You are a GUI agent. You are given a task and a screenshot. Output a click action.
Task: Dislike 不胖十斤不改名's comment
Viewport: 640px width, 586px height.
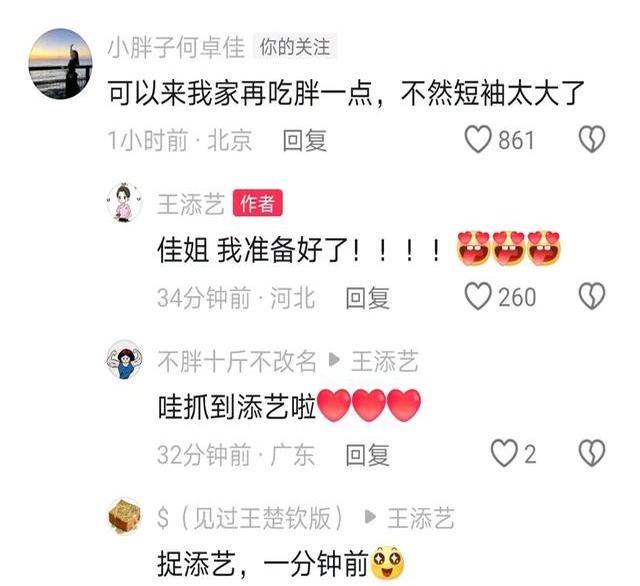pos(592,453)
